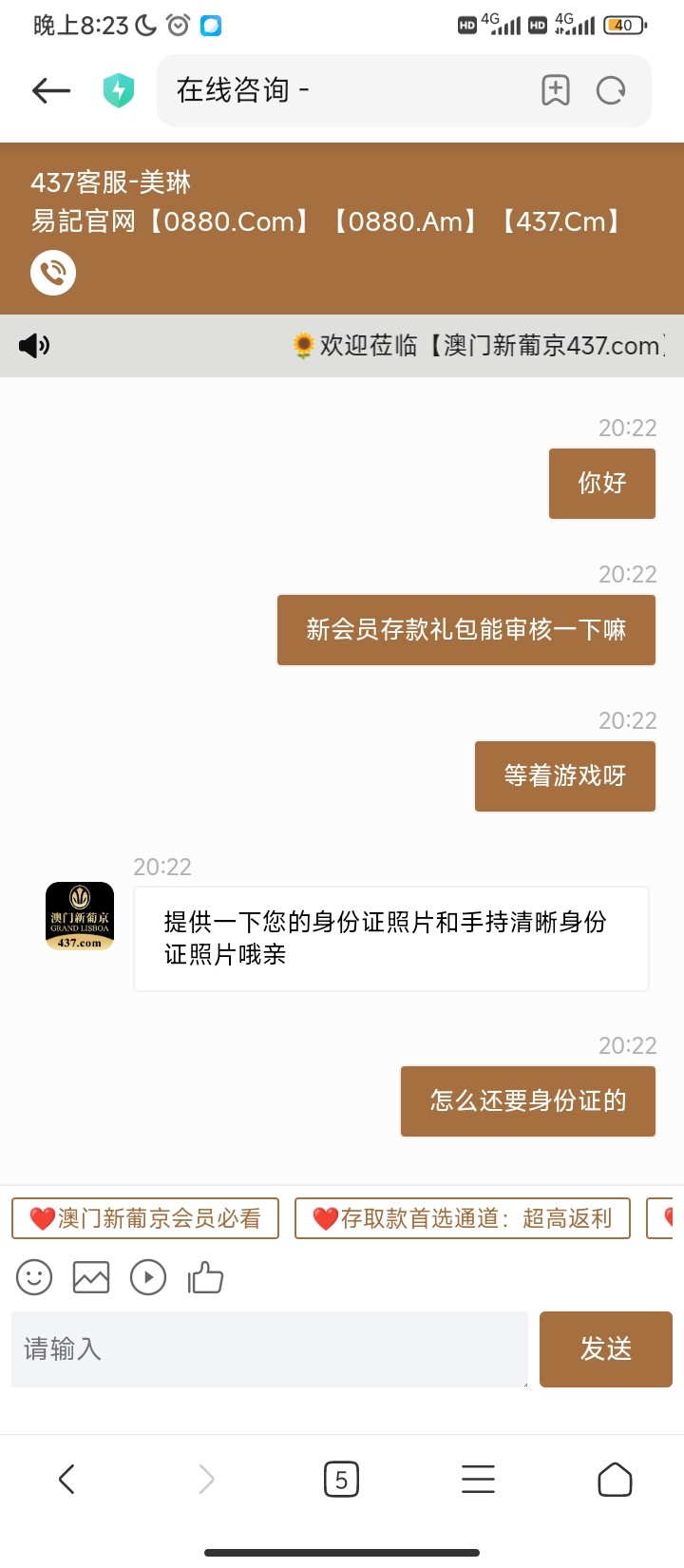The width and height of the screenshot is (684, 1568).
Task: Open the browser hamburger menu
Action: coord(478,1479)
